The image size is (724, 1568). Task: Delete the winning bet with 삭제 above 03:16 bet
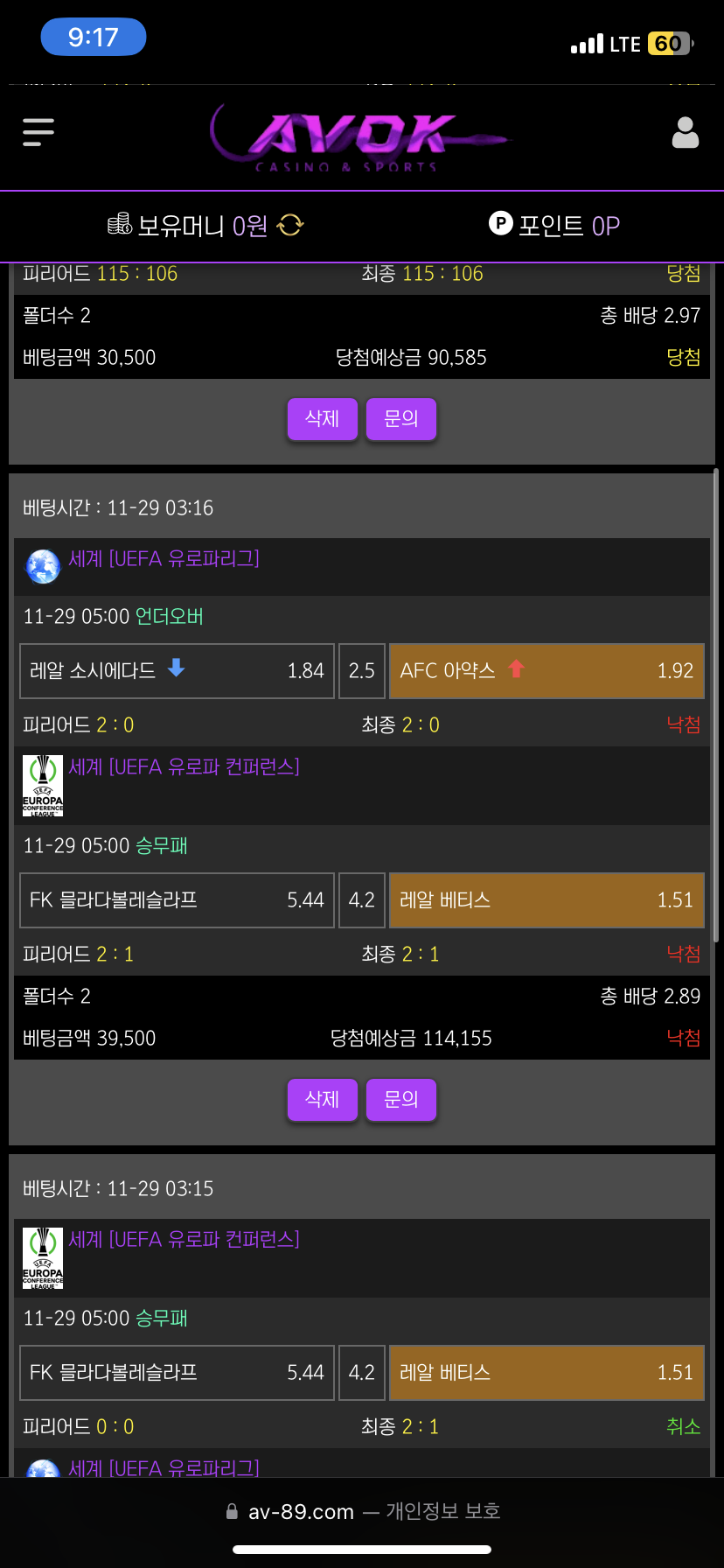[323, 419]
